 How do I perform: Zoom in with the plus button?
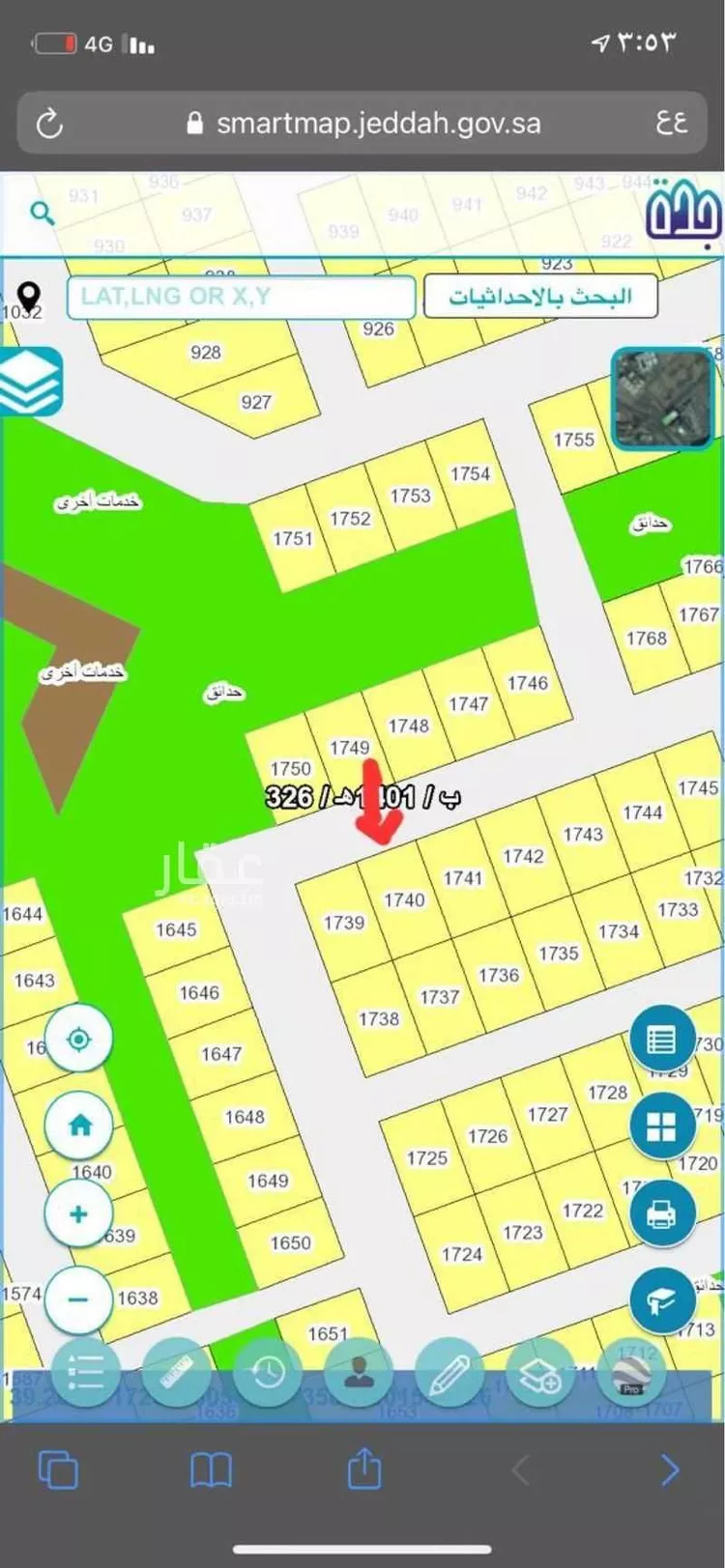[x=78, y=1213]
